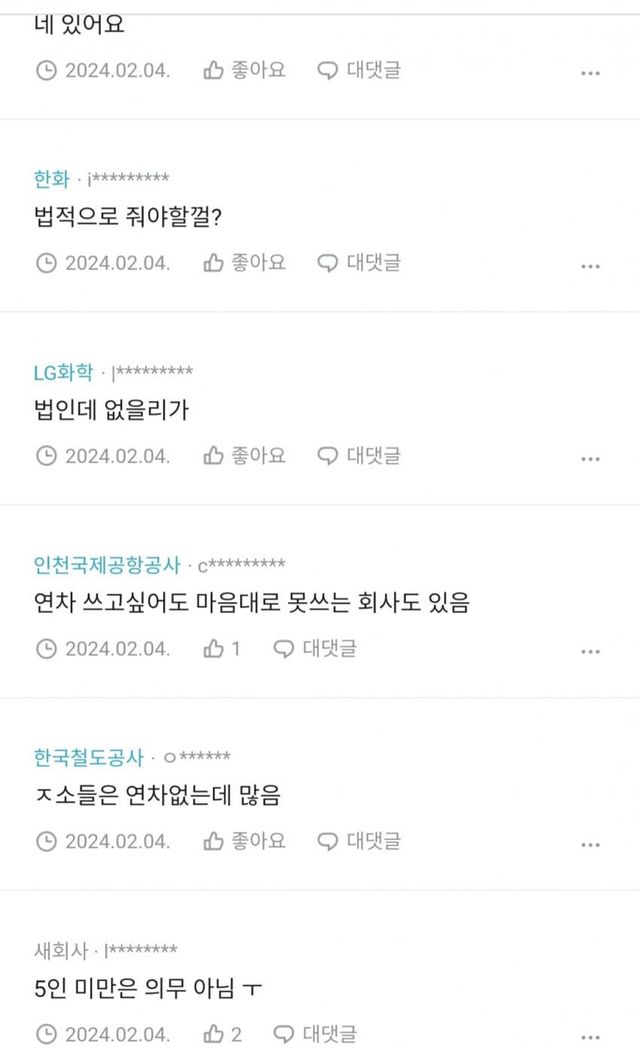Image resolution: width=640 pixels, height=1056 pixels.
Task: Like the 한국철도공사 comment
Action: click(x=245, y=842)
